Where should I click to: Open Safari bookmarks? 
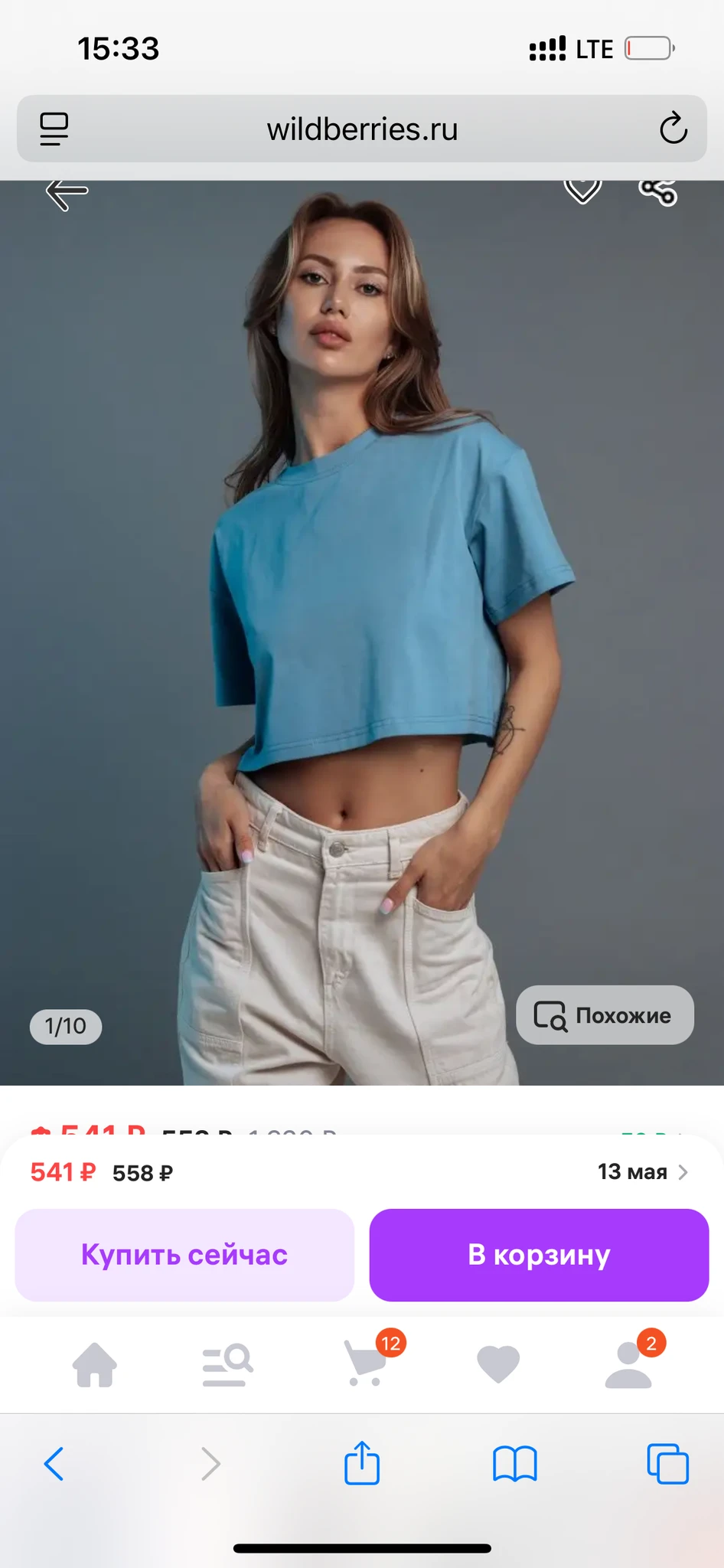[515, 1464]
